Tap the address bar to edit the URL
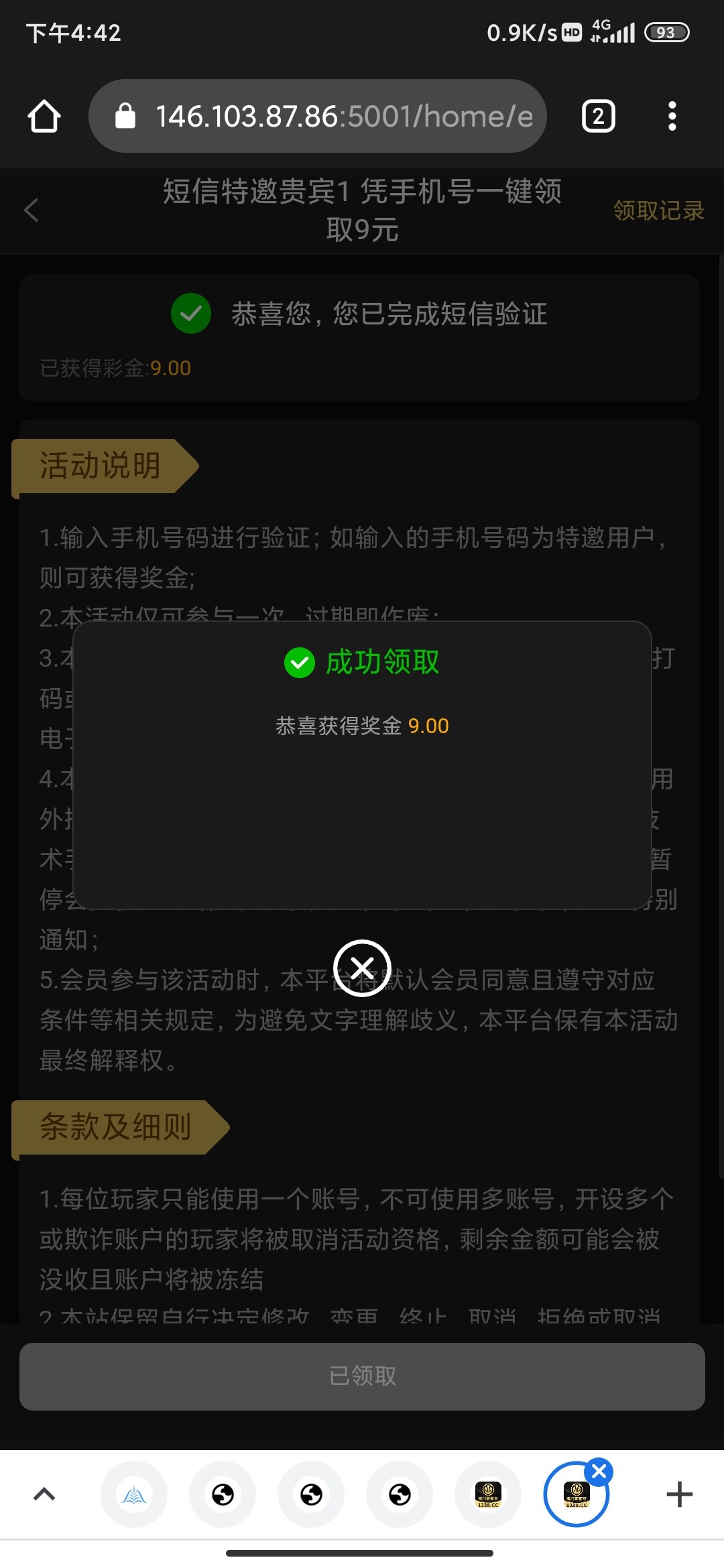This screenshot has height=1568, width=724. (342, 115)
